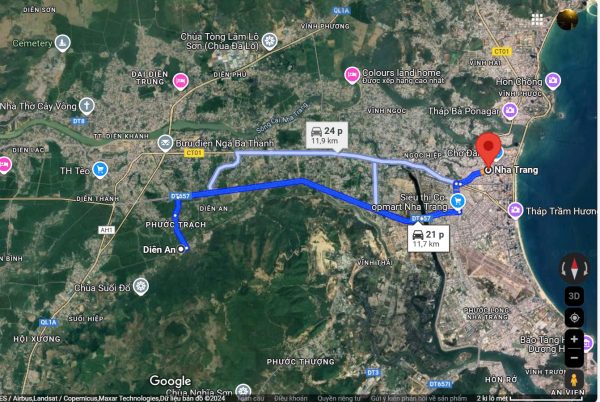
Task: Select the Street View pegman
Action: coord(574,380)
